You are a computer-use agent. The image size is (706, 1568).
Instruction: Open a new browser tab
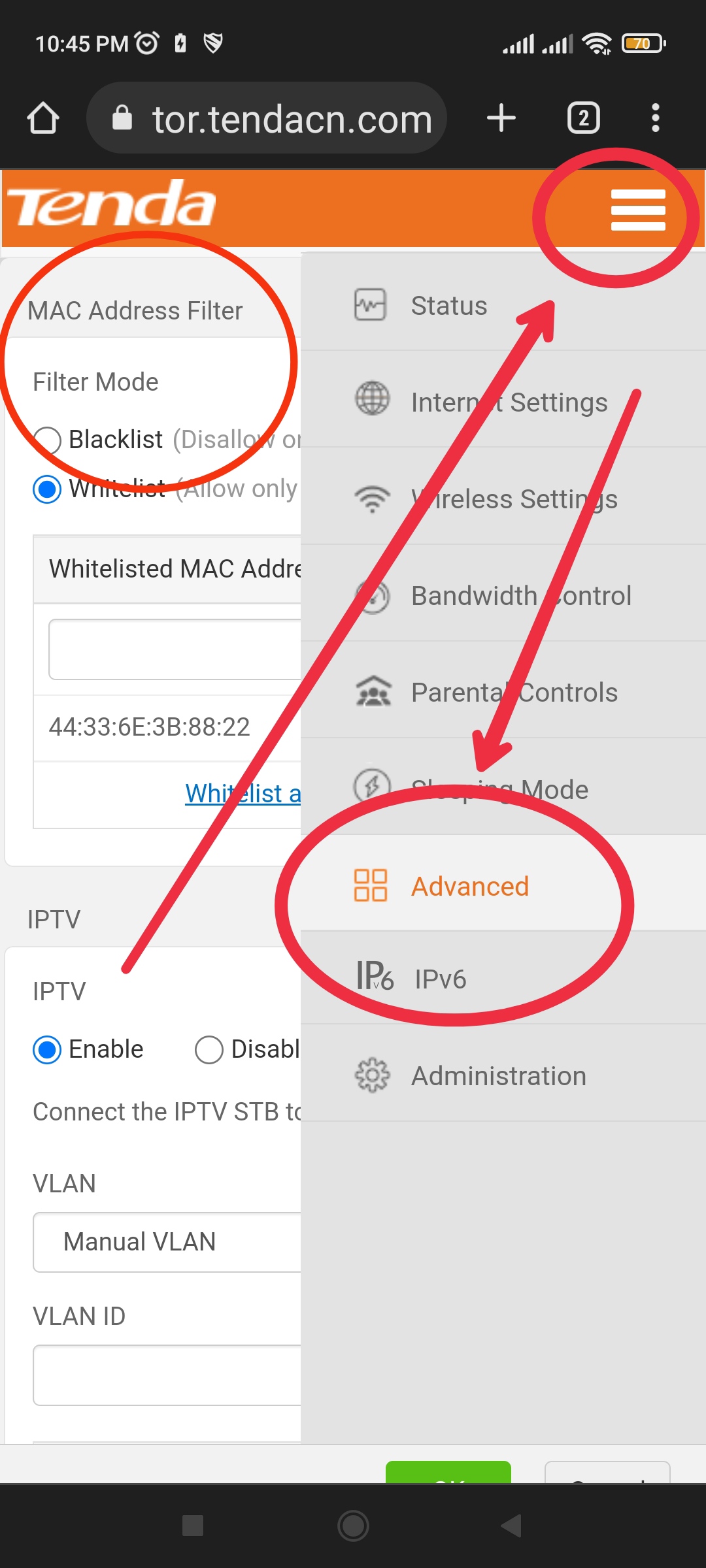pyautogui.click(x=501, y=118)
